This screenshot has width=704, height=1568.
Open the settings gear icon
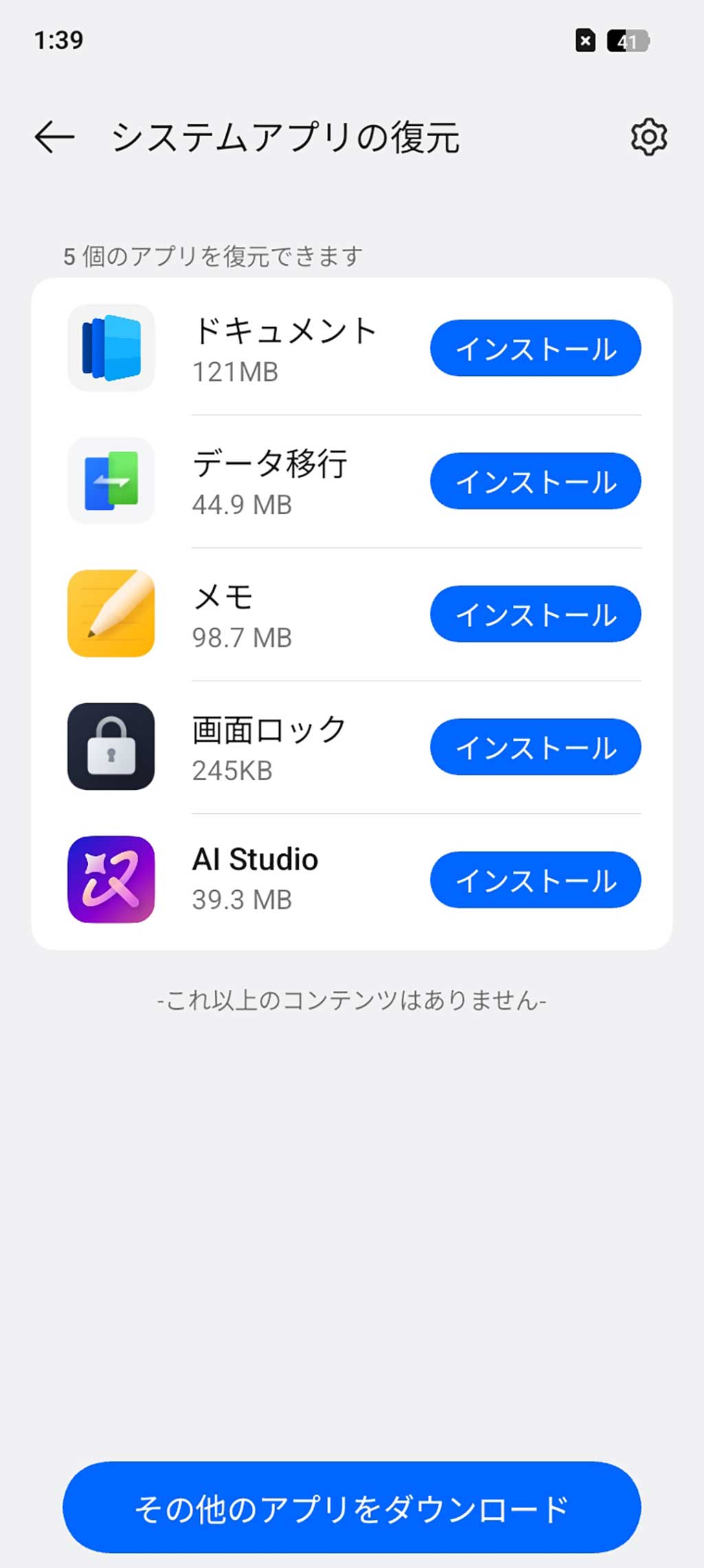point(648,137)
